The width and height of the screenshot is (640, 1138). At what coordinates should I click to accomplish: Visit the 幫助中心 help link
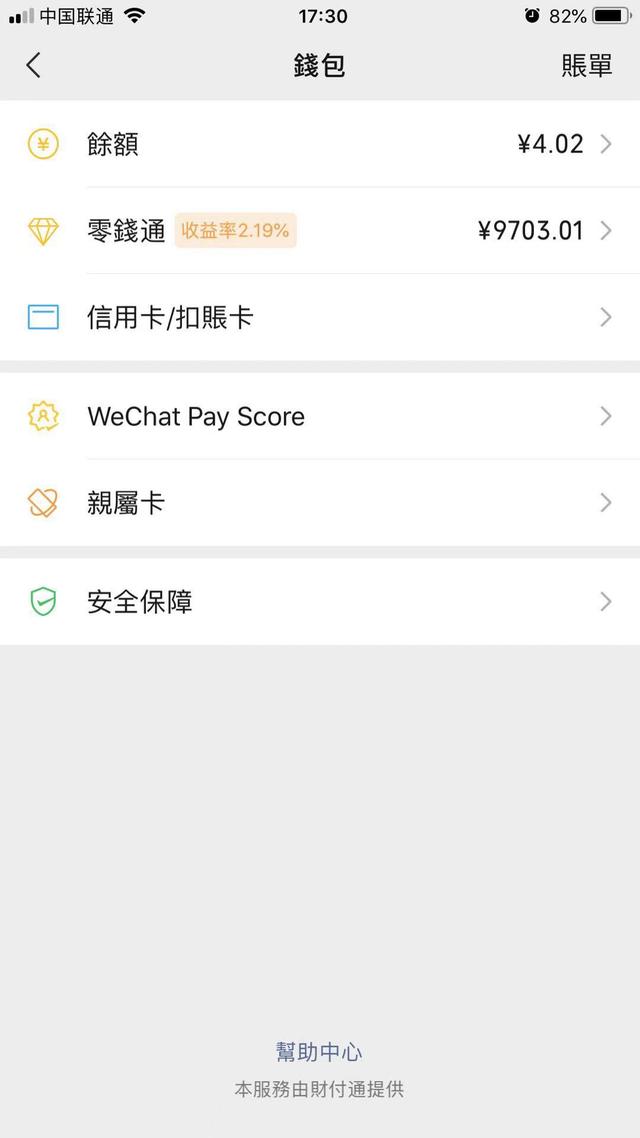point(319,1051)
